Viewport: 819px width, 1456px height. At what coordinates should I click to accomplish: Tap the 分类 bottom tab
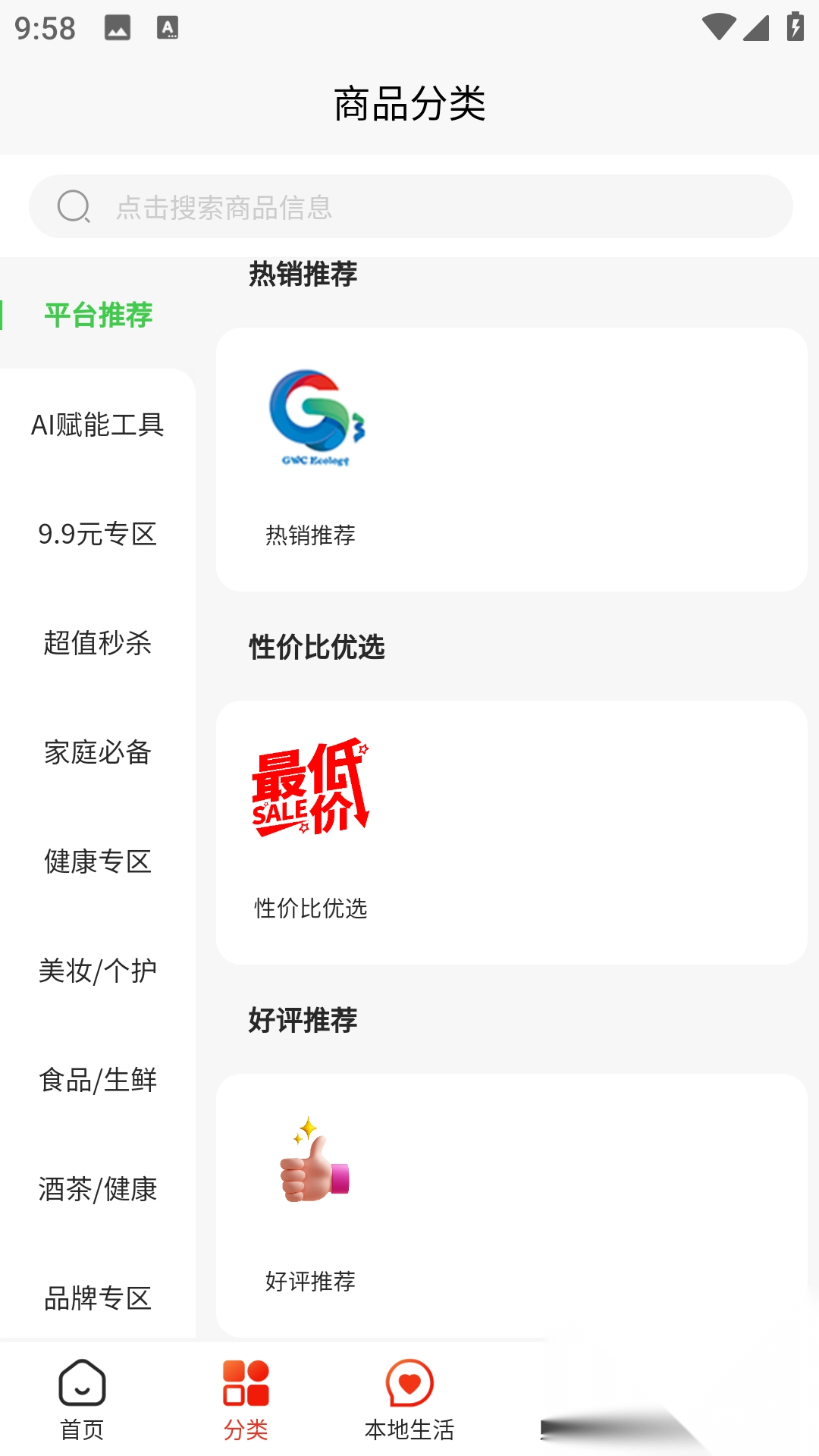(x=246, y=1400)
